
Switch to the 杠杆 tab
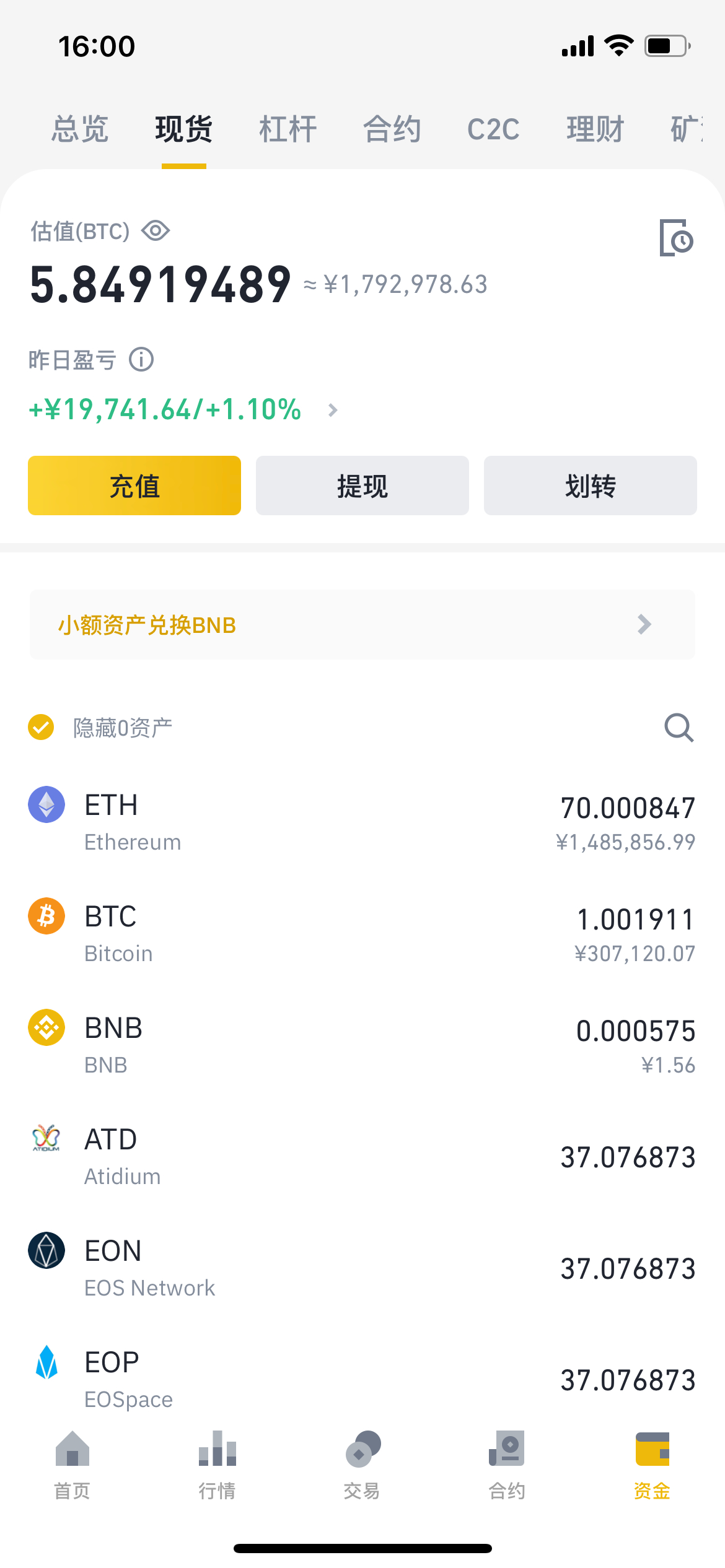point(287,129)
